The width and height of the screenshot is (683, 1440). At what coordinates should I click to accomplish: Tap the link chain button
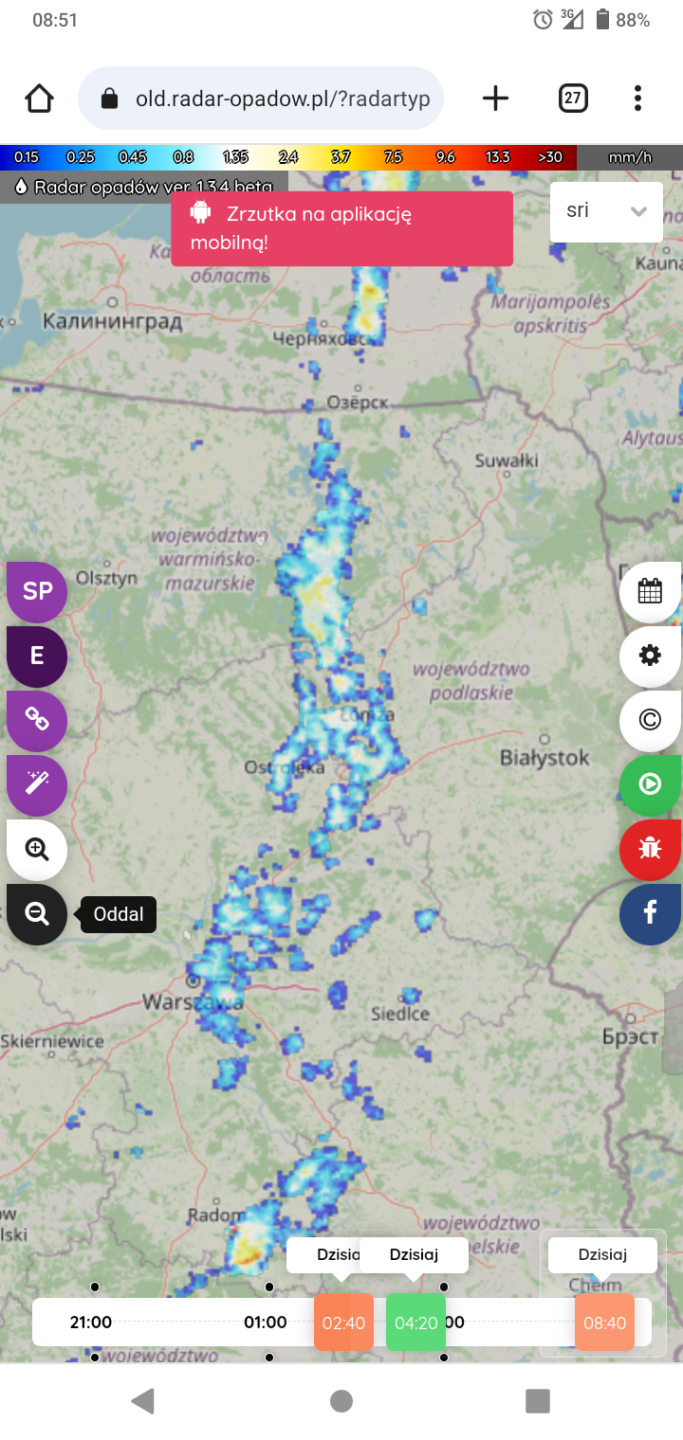coord(37,720)
